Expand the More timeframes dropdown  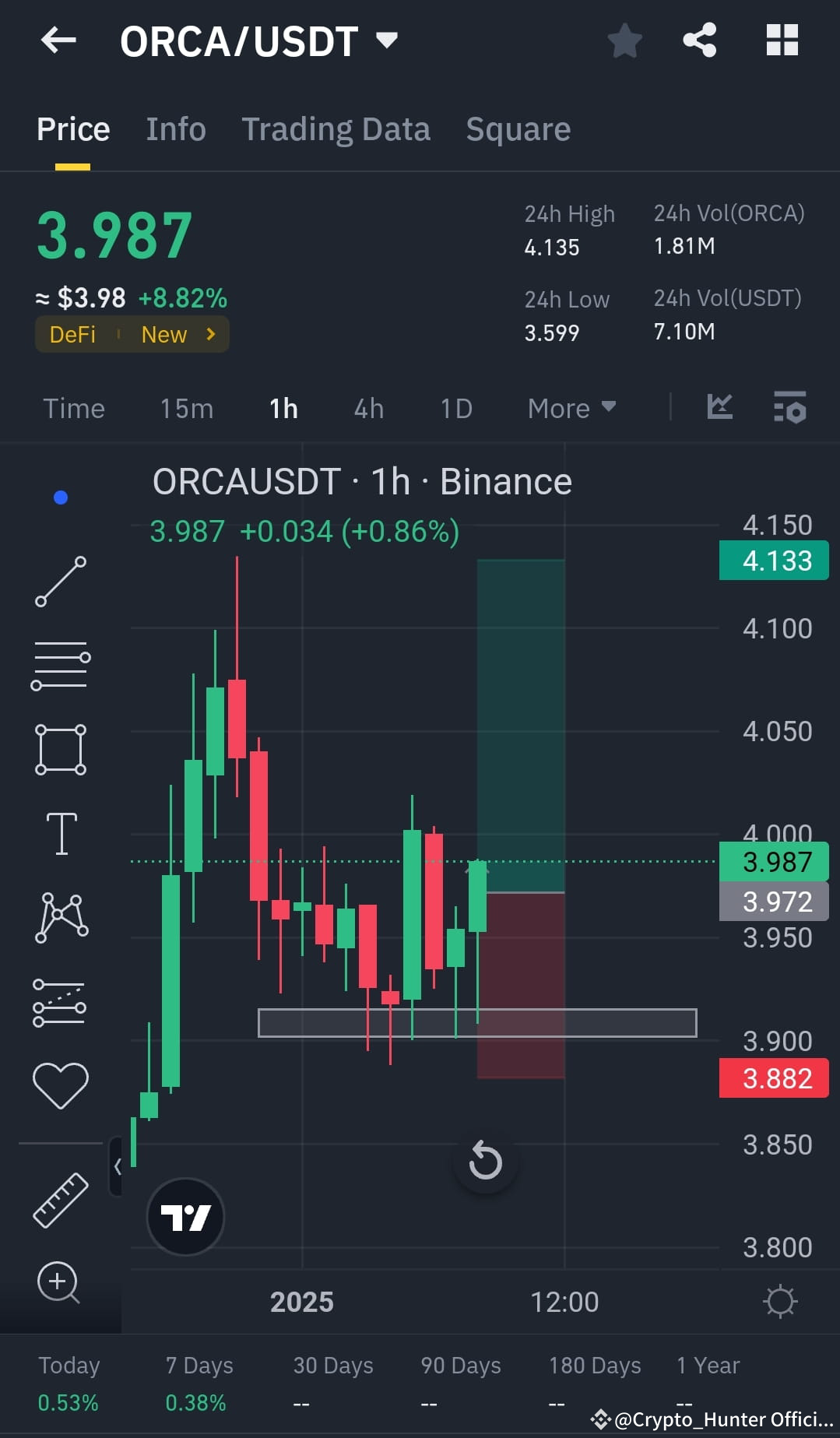(x=571, y=408)
